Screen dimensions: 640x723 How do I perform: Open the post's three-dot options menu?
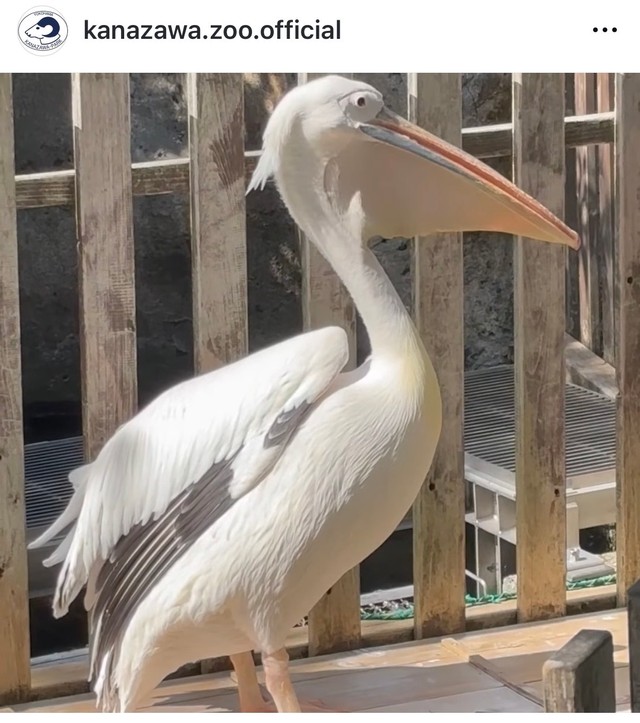604,30
